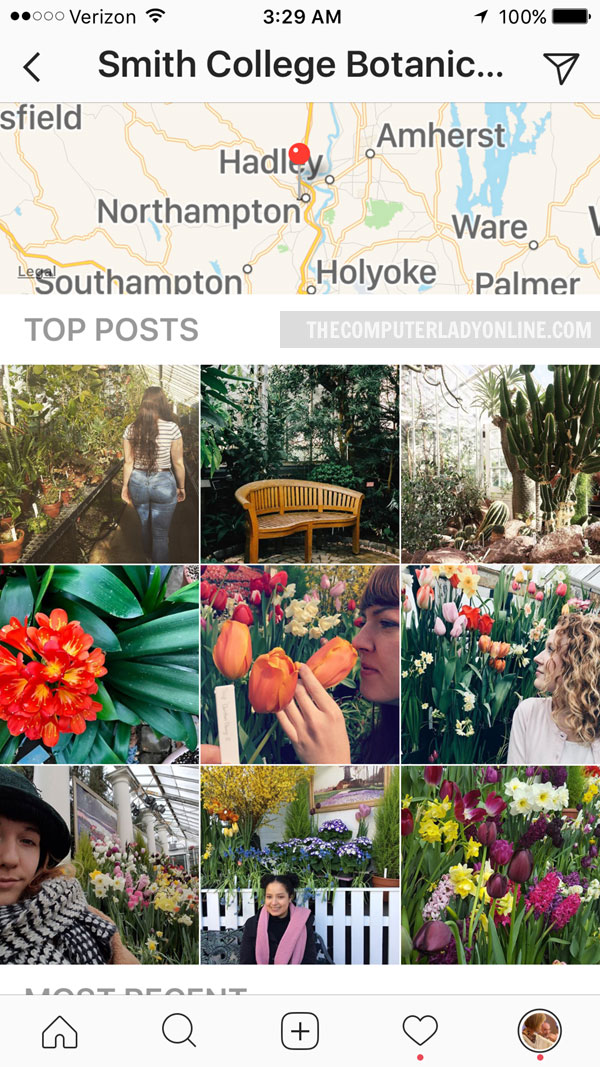
Task: Go back with the top-left arrow
Action: [31, 67]
